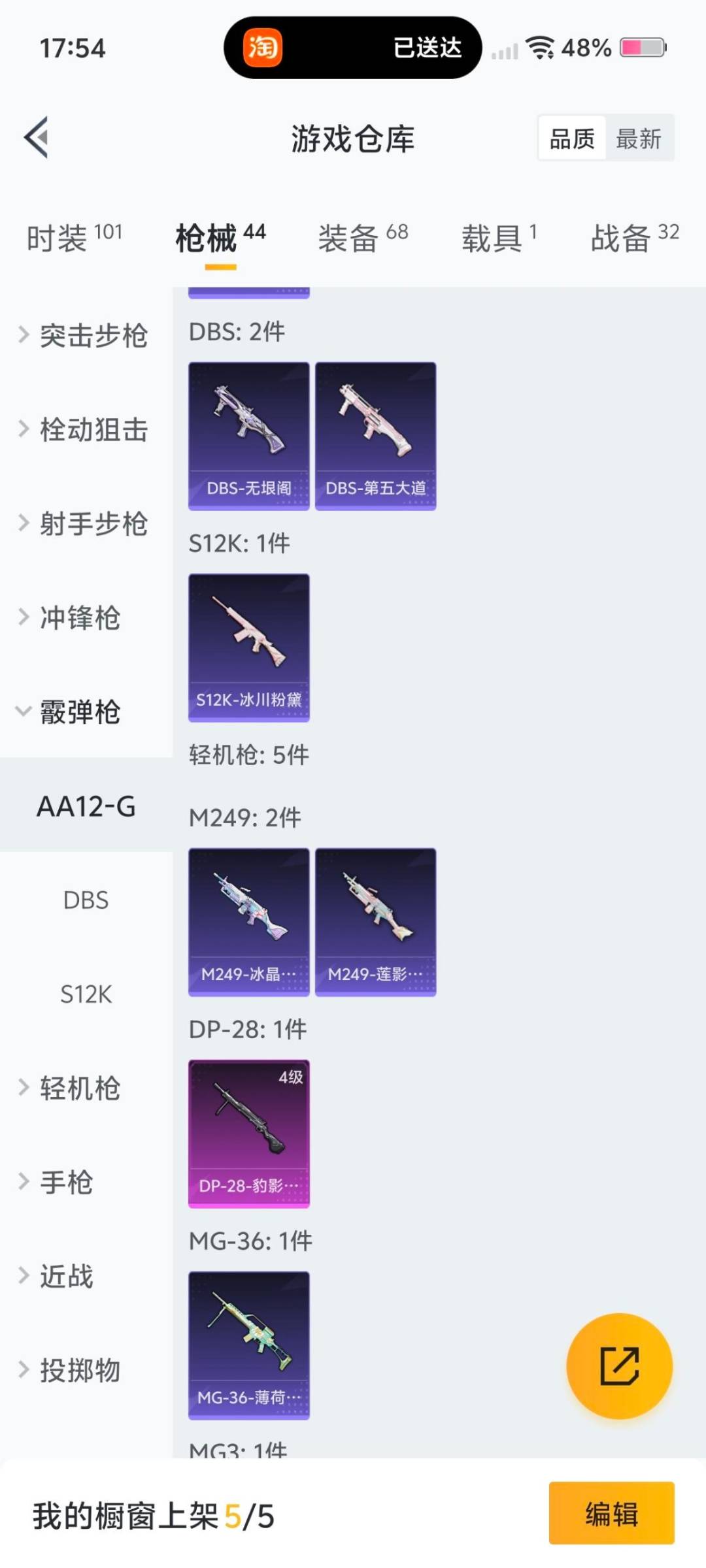Select the DBS-第五大道 shotgun skin
Viewport: 706px width, 1568px height.
point(375,434)
